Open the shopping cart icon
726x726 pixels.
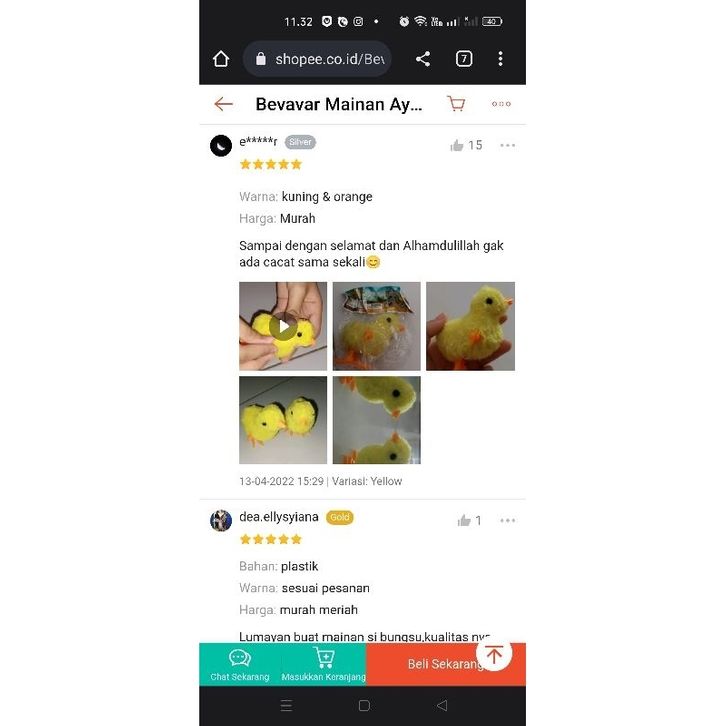pos(456,104)
